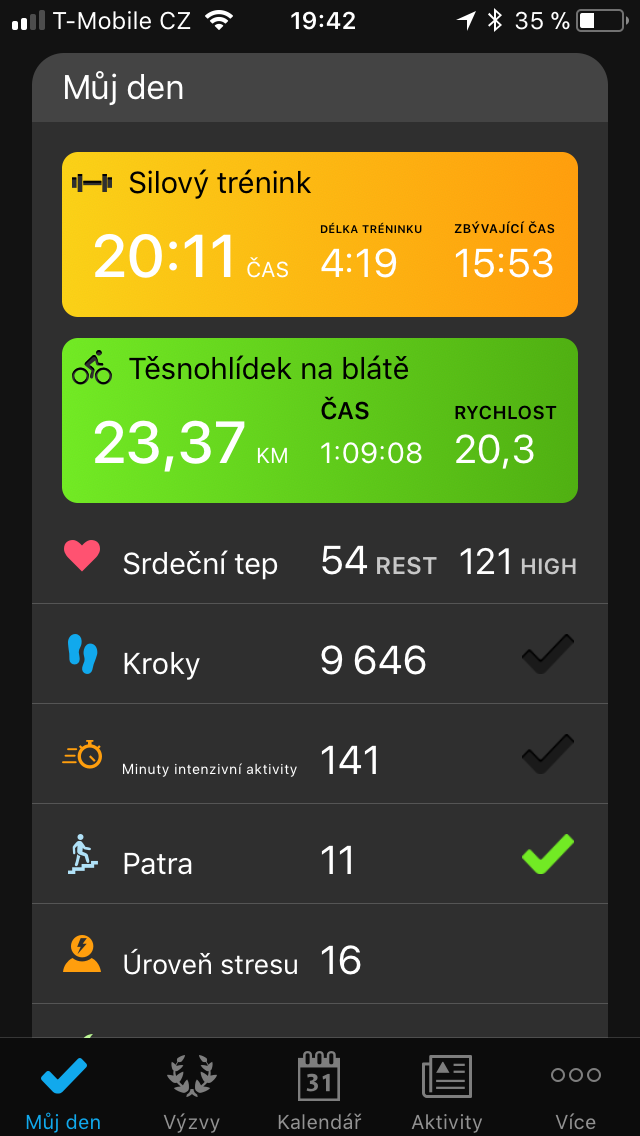
Task: Open Minuty intenzivní aktivity row
Action: (320, 760)
